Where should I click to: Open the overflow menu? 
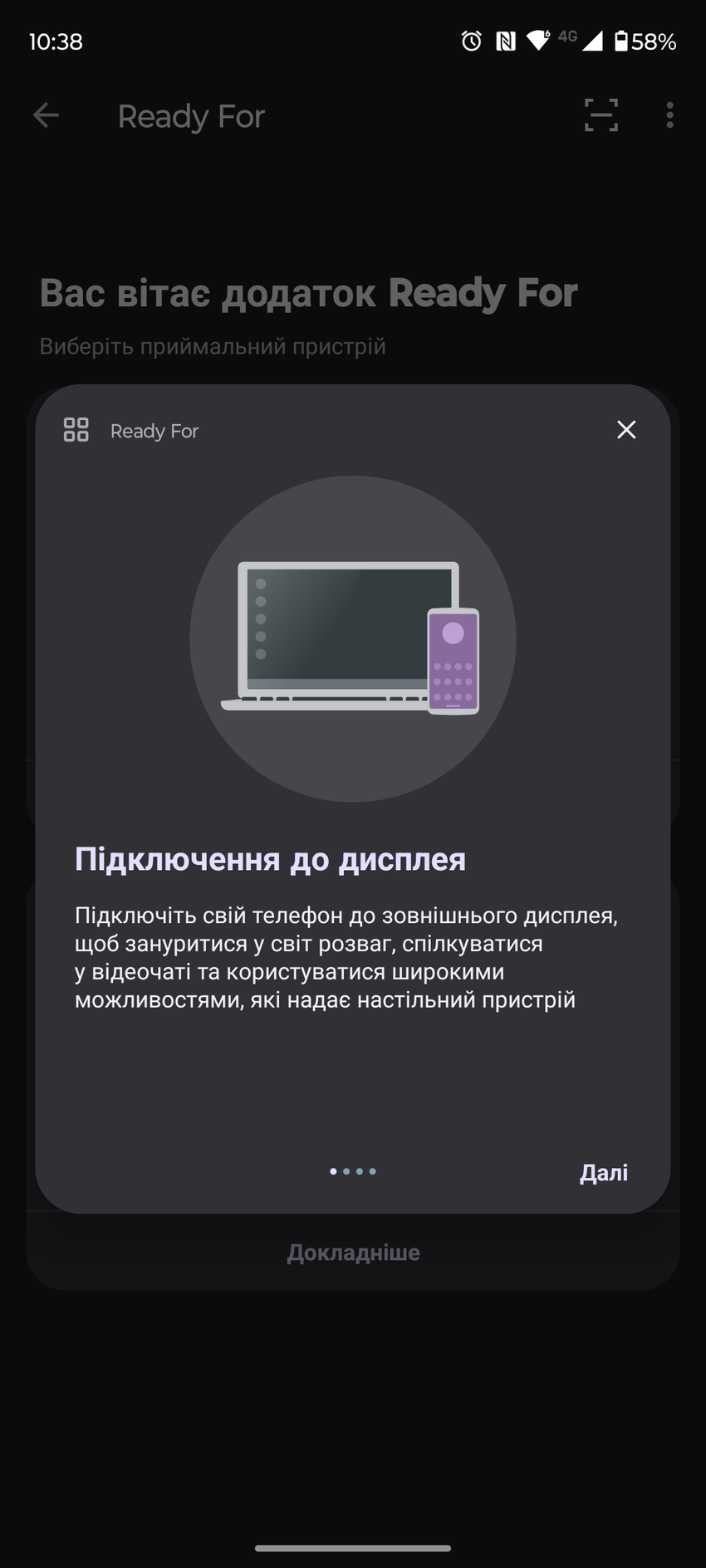coord(669,115)
